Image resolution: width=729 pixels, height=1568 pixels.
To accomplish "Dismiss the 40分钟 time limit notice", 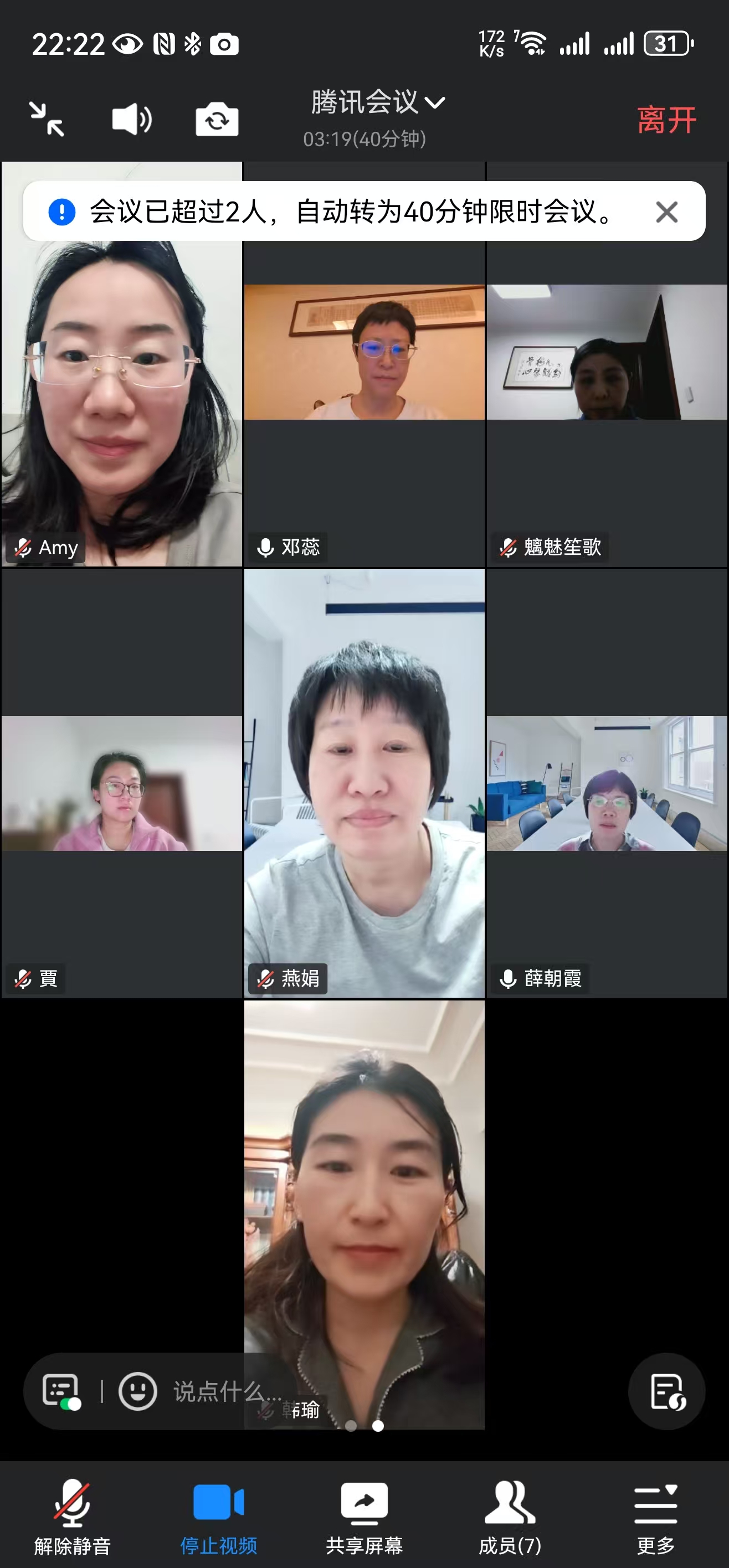I will coord(667,212).
